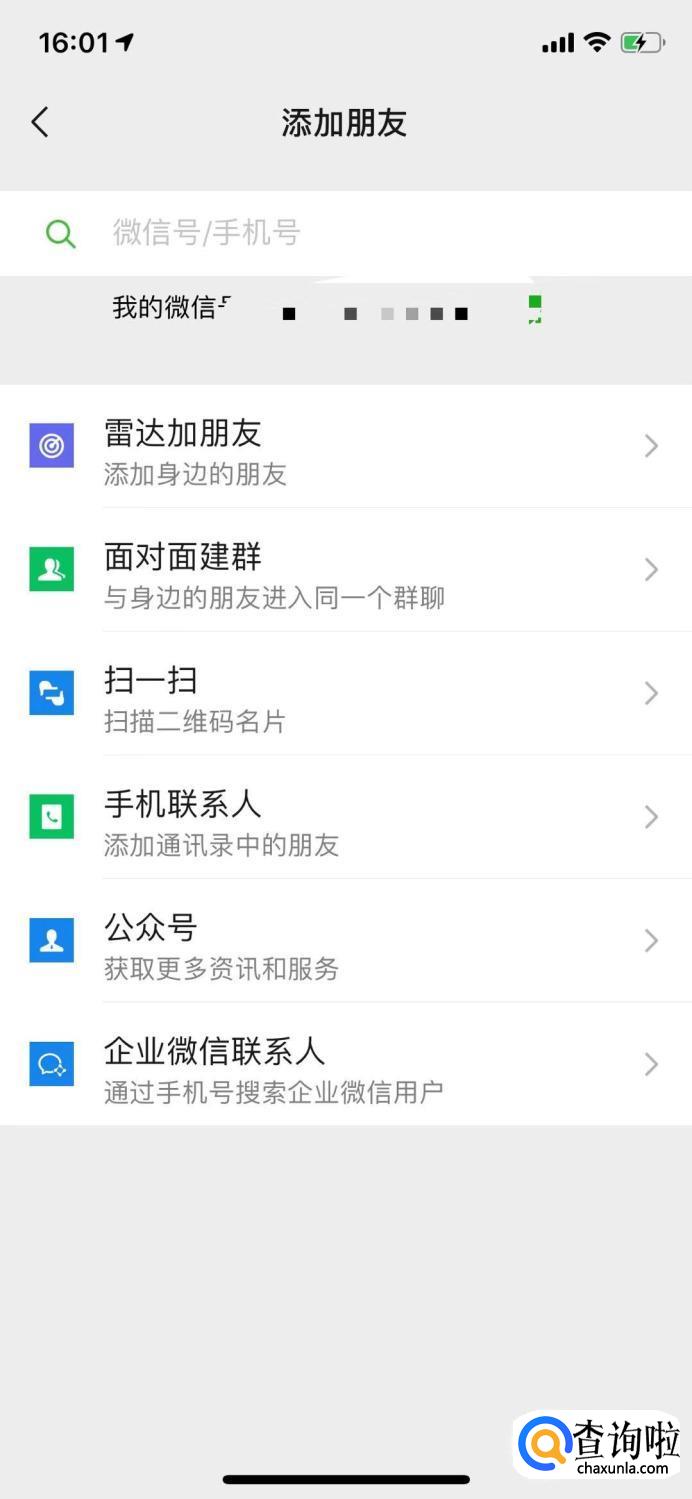Open 公众号
The width and height of the screenshot is (692, 1499).
pyautogui.click(x=345, y=941)
